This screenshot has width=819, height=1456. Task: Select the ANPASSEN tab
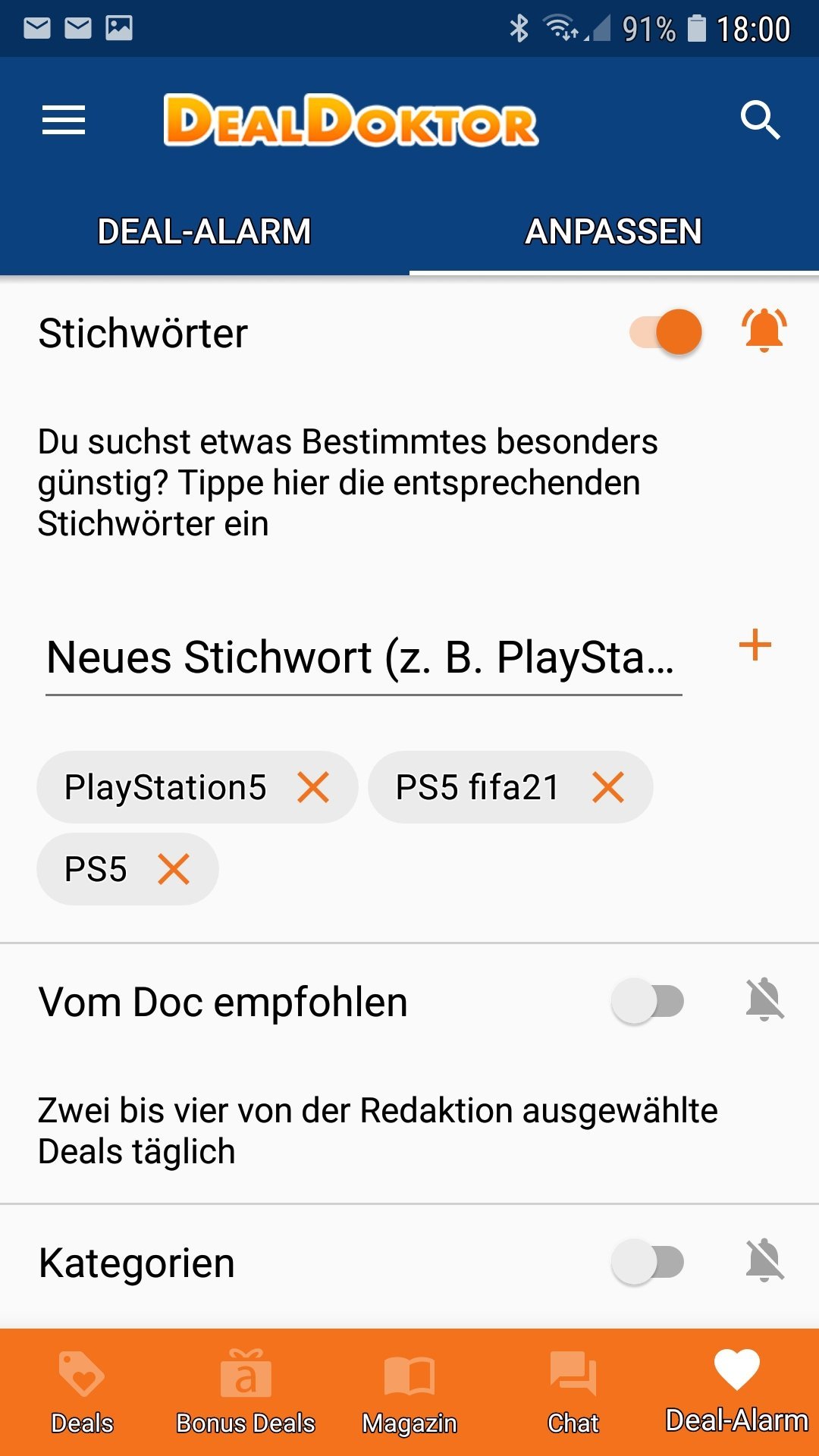pyautogui.click(x=614, y=231)
